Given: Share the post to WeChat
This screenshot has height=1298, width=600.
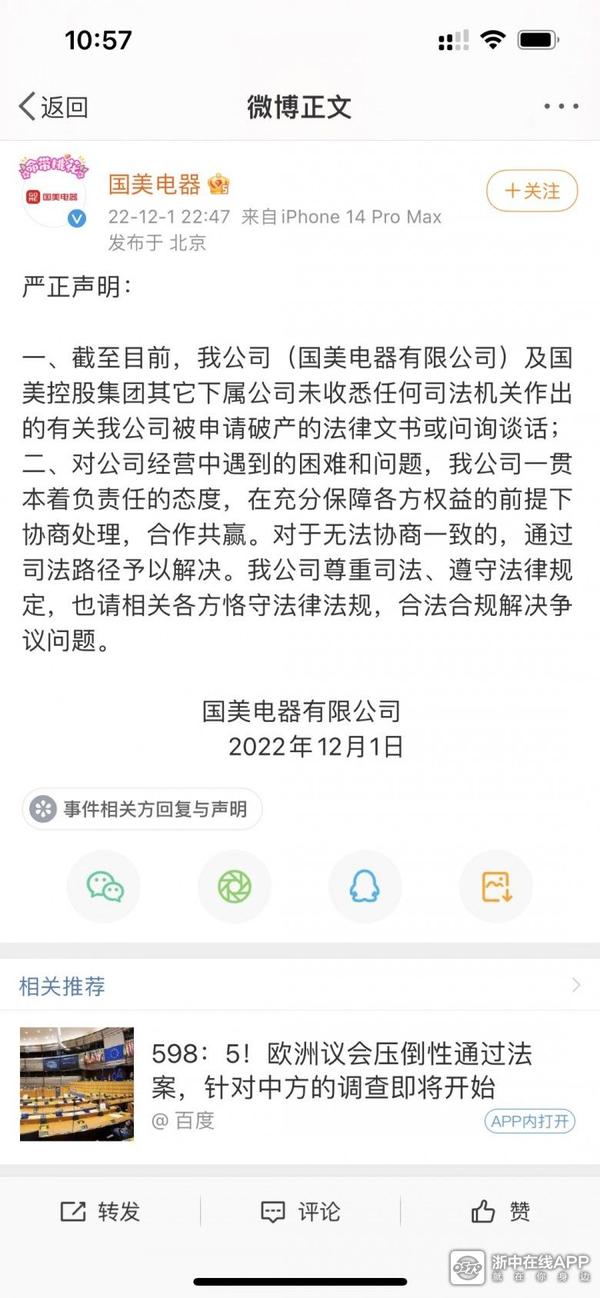Looking at the screenshot, I should tap(104, 886).
